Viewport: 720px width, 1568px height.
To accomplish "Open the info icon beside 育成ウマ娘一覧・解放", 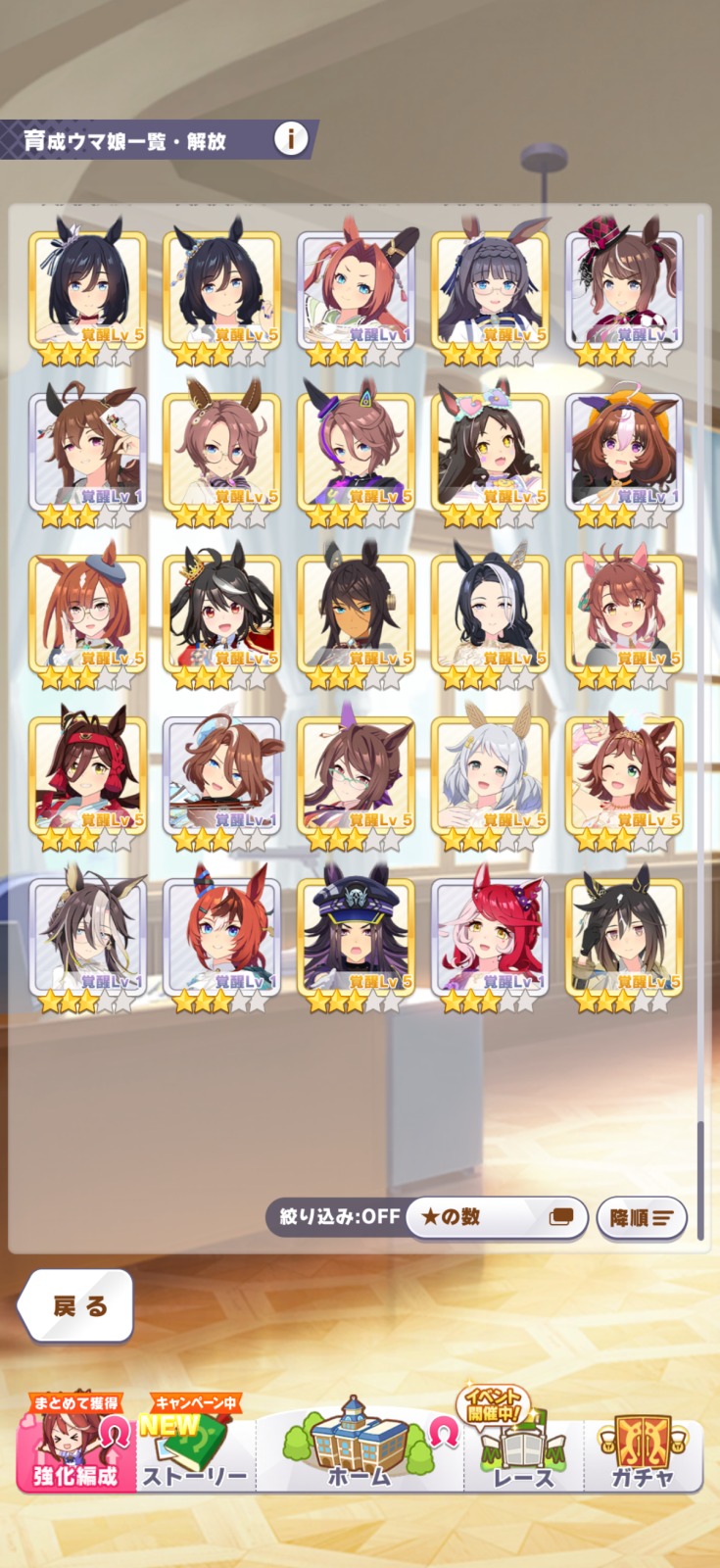I will (x=290, y=139).
